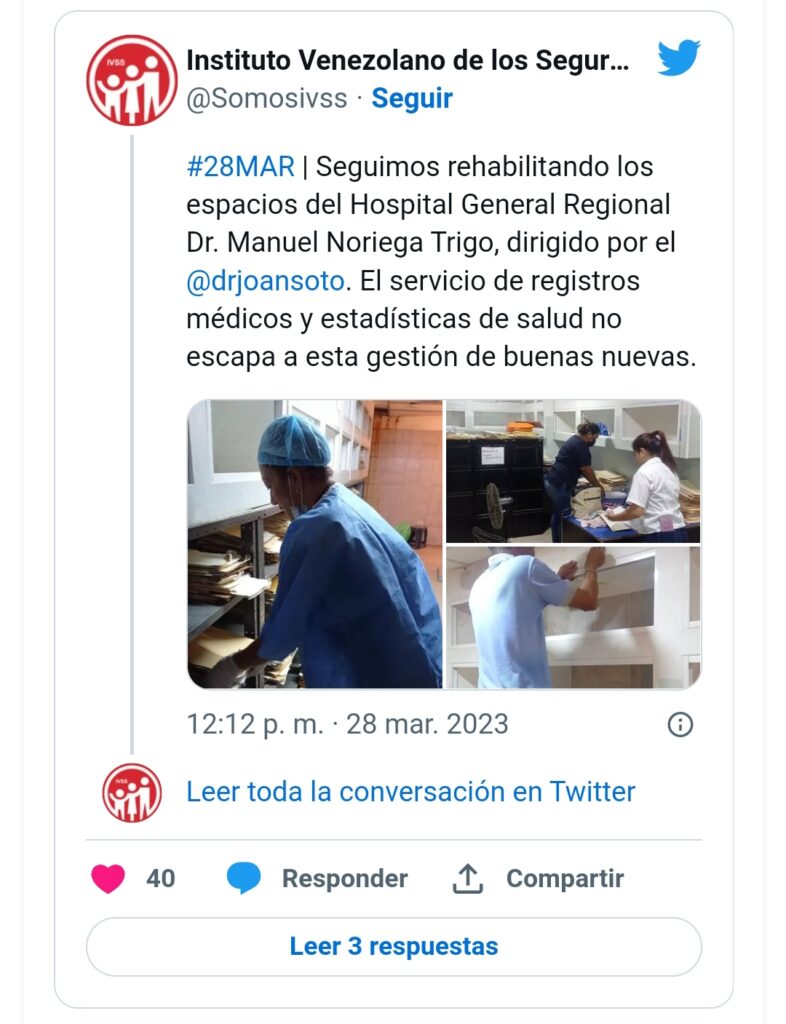Open the @drjoansoto mention
Viewport: 786px width, 1024px height.
coord(266,281)
